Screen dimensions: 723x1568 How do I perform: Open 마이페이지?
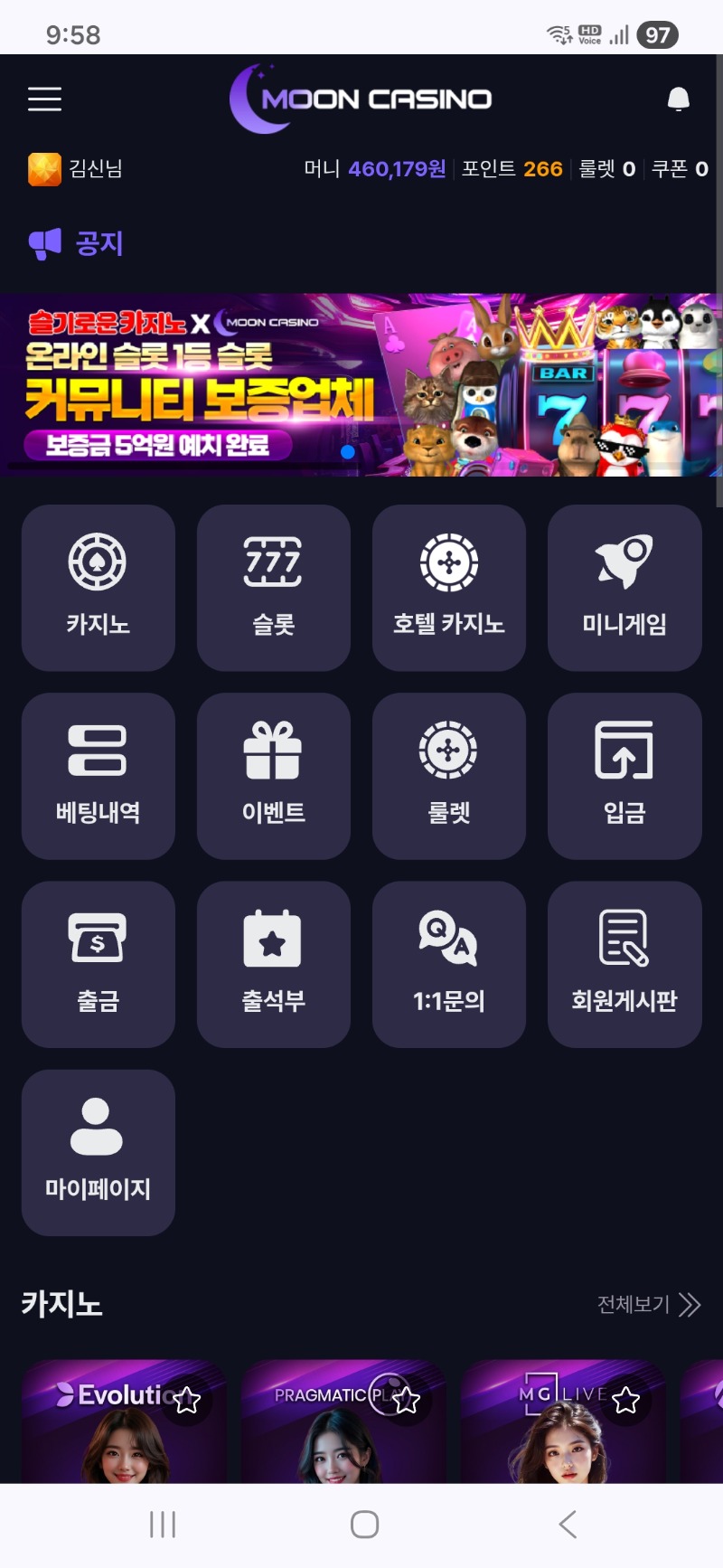coord(98,1152)
